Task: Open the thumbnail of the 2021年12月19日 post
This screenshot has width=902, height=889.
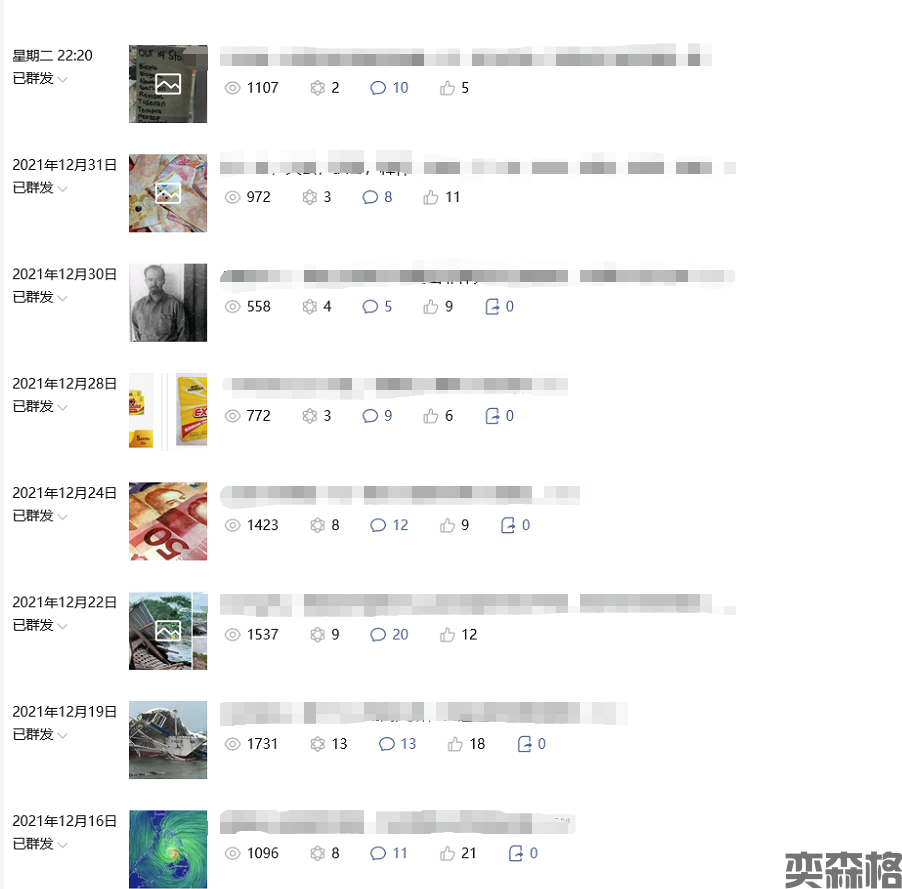Action: tap(168, 739)
